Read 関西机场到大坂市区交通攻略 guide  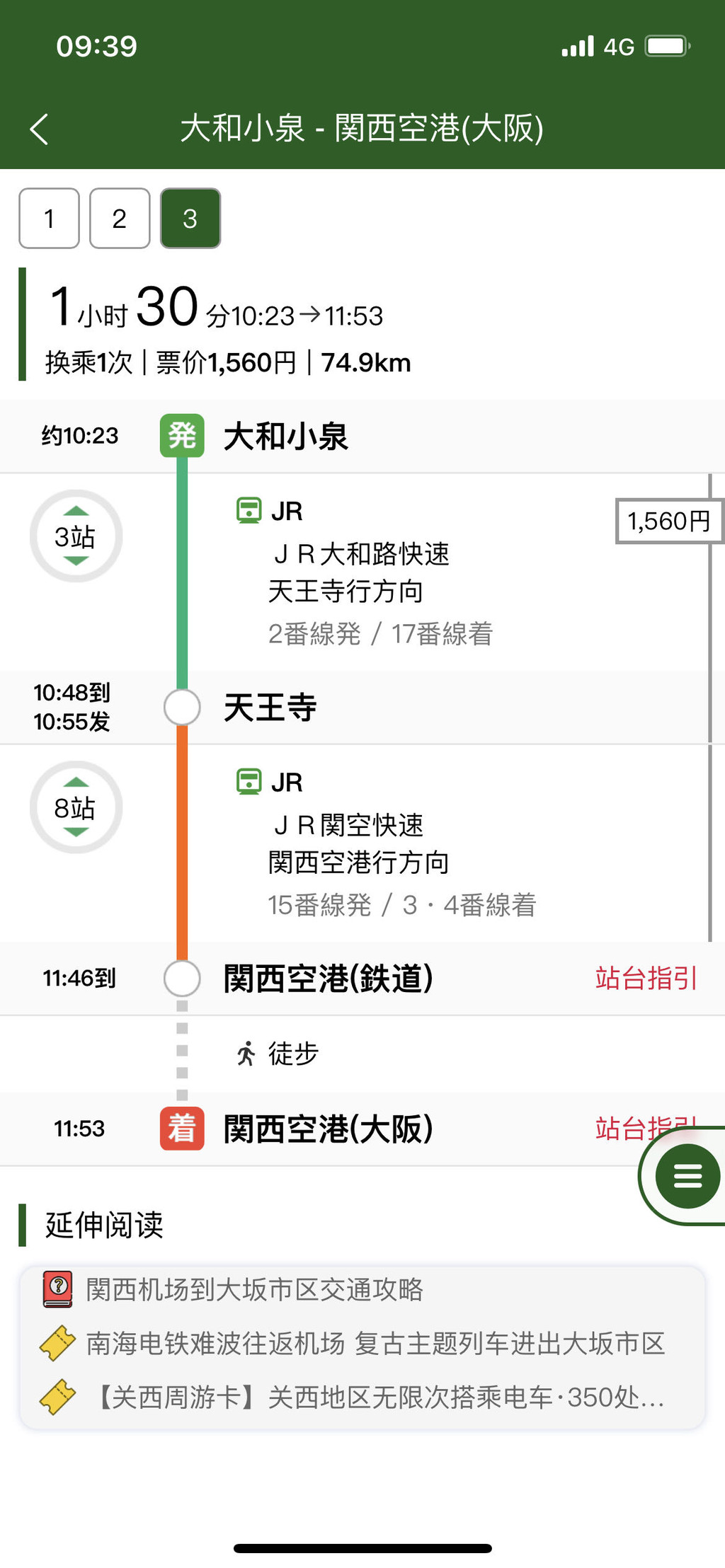pyautogui.click(x=255, y=1290)
